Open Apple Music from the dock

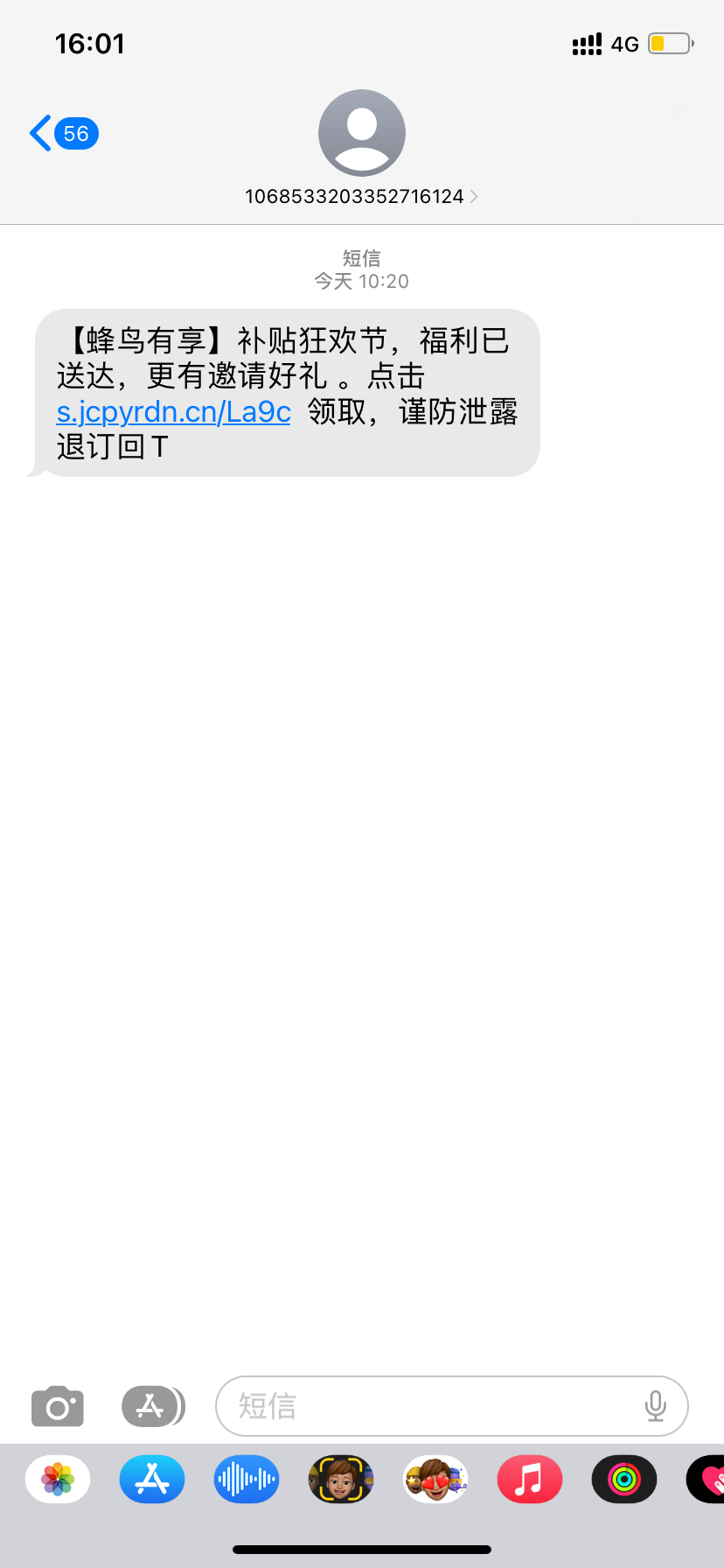coord(529,1480)
